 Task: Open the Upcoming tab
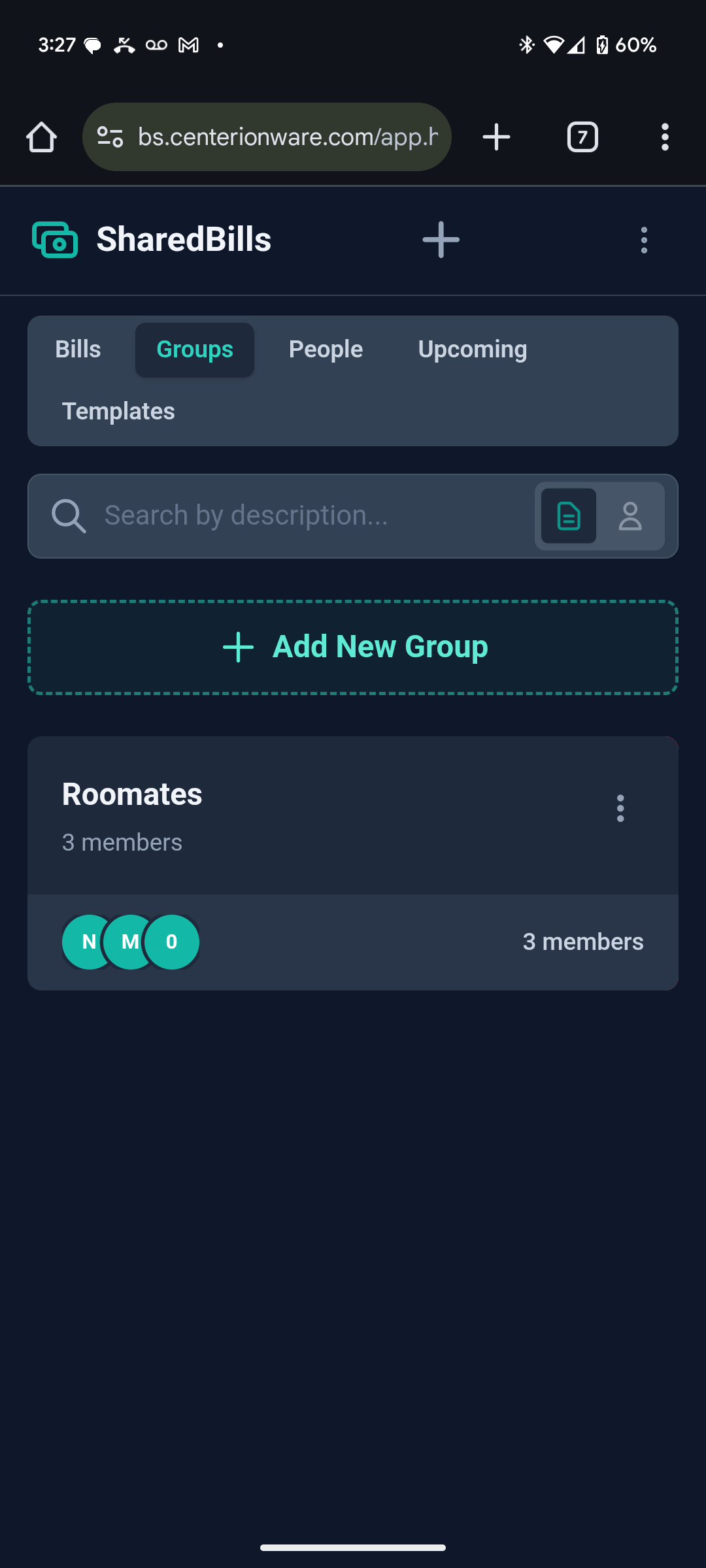point(472,350)
